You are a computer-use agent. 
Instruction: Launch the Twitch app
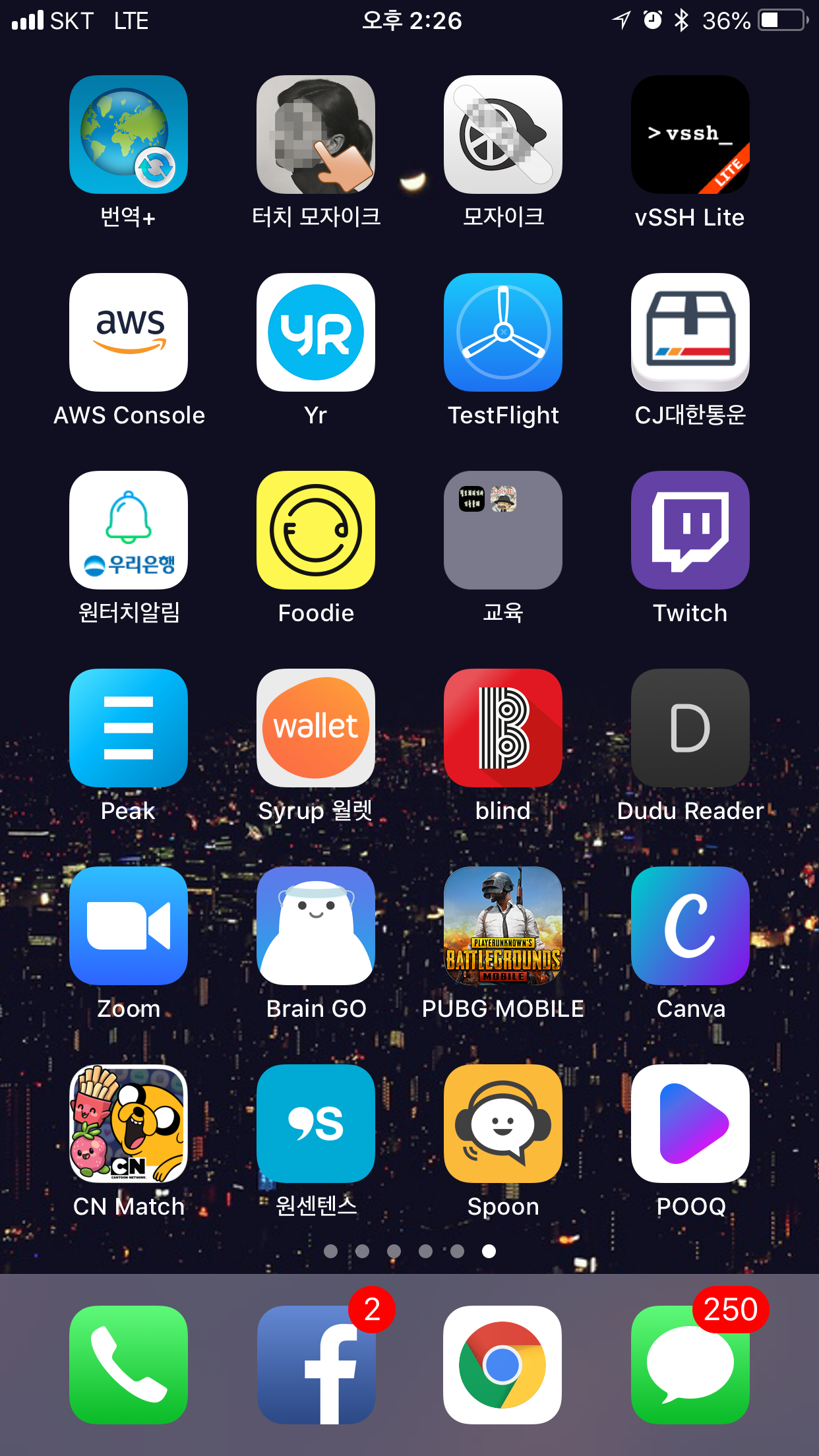point(690,530)
